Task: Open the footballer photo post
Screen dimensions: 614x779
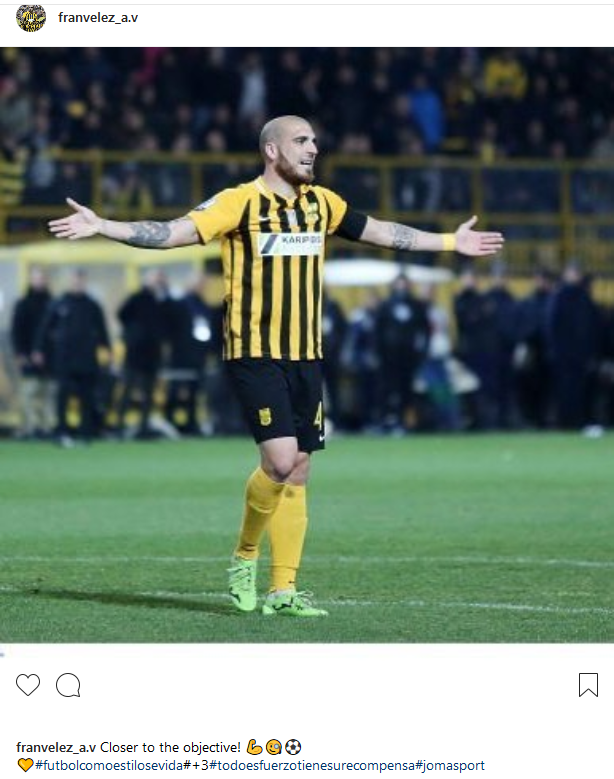Action: tap(307, 344)
